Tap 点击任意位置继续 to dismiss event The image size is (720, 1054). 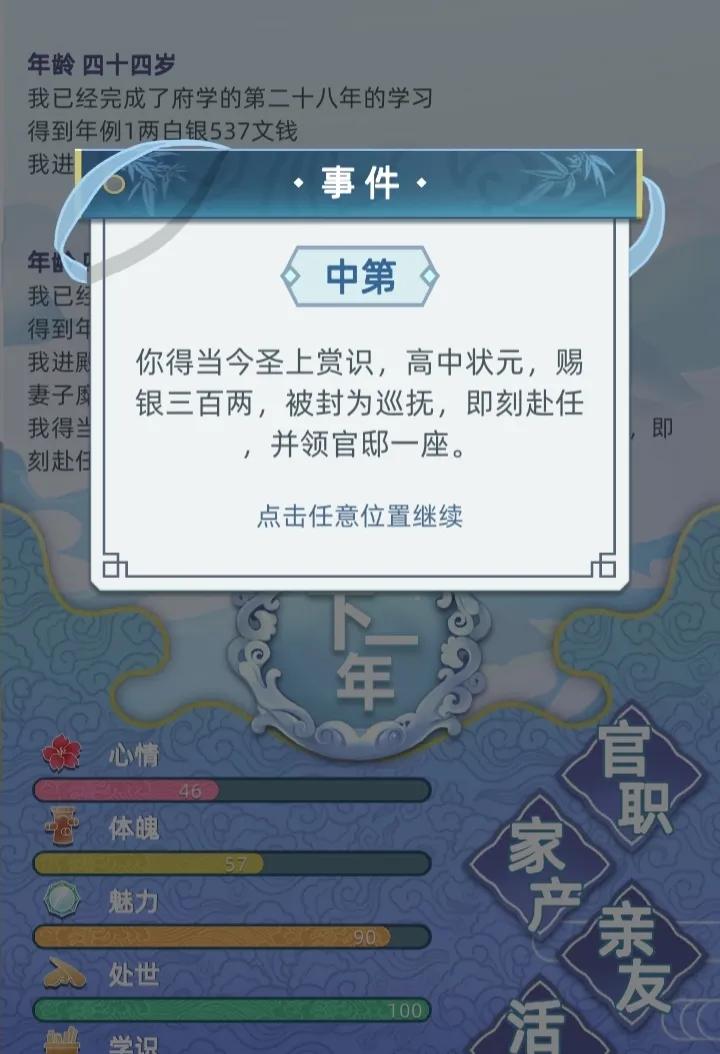coord(360,516)
